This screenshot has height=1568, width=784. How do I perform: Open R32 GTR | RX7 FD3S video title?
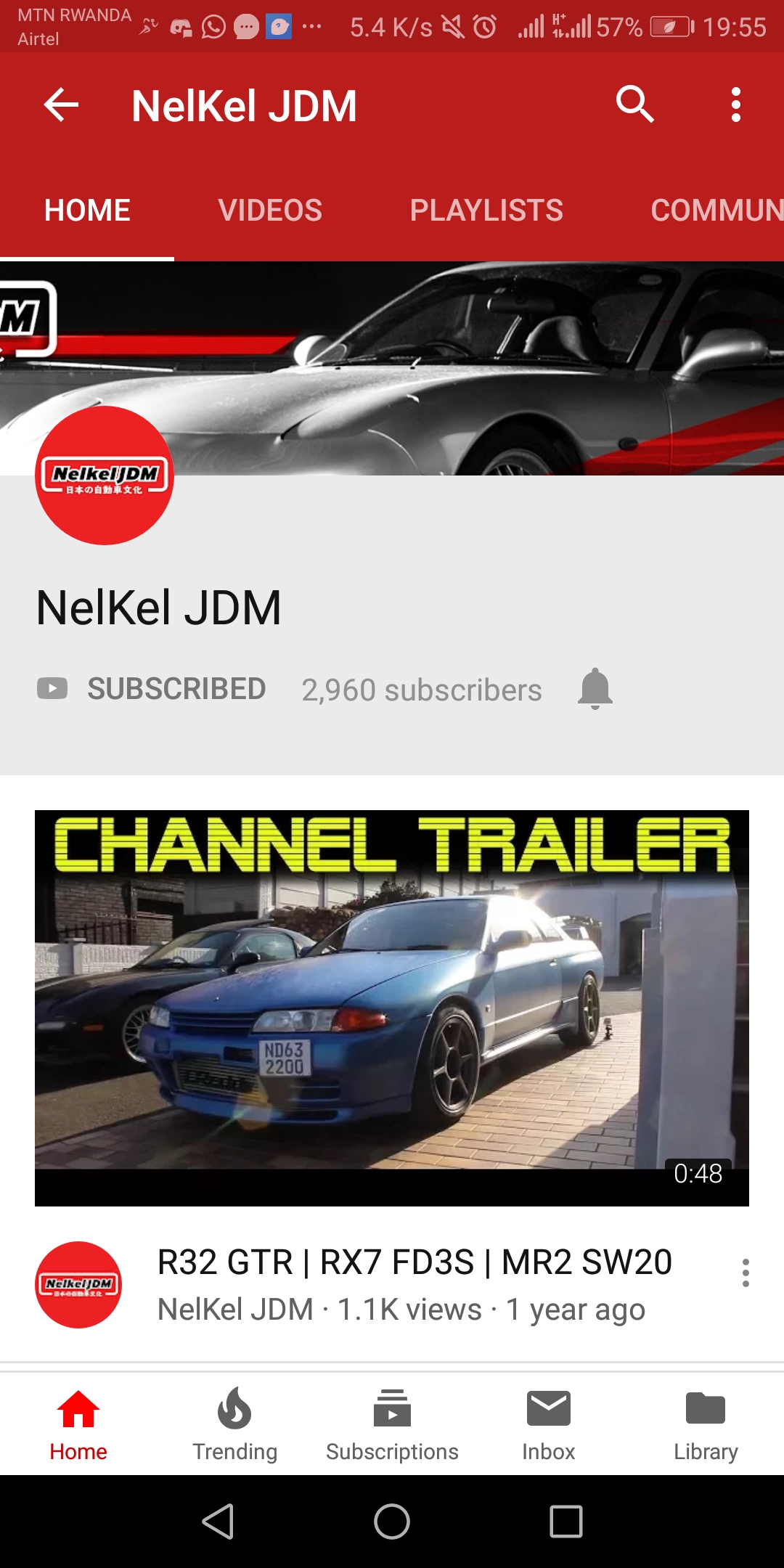click(x=415, y=1262)
